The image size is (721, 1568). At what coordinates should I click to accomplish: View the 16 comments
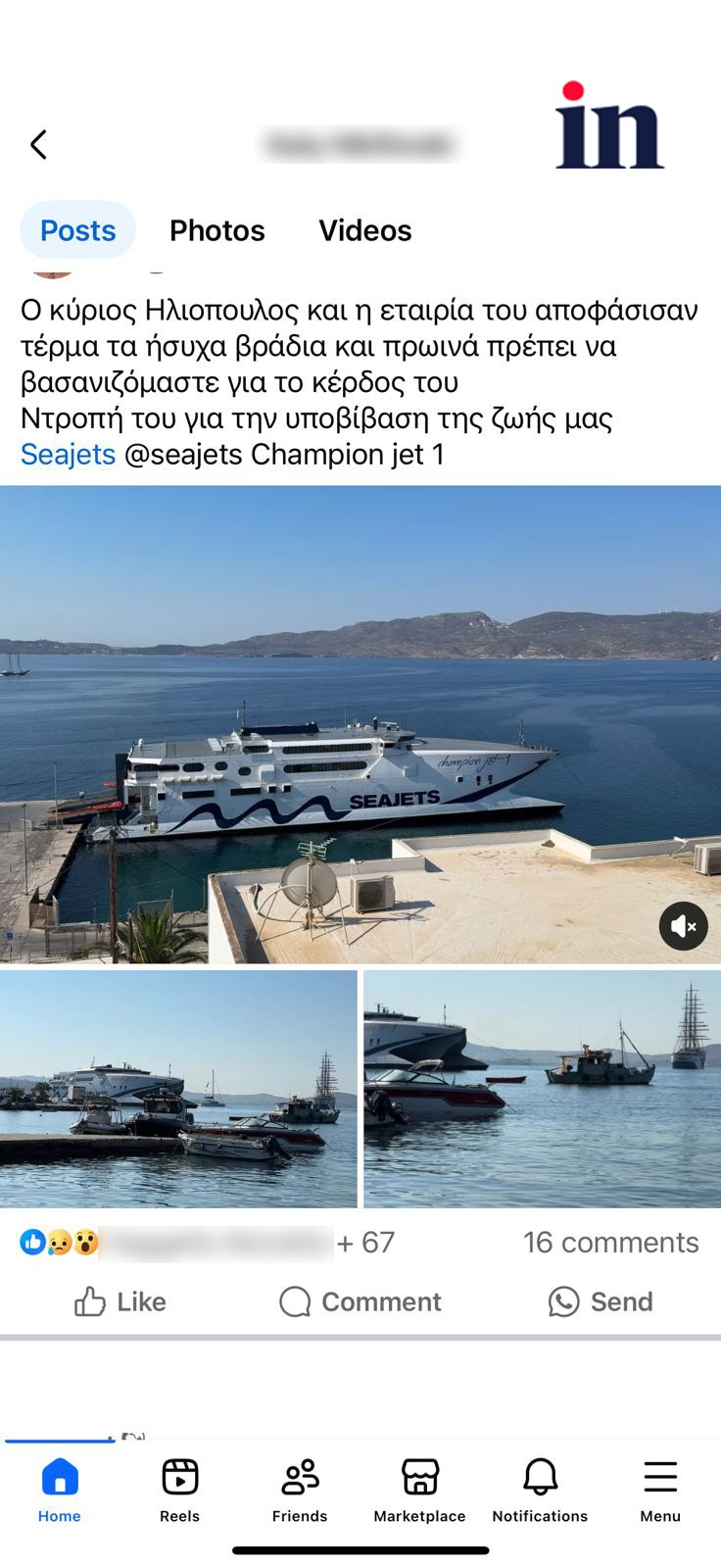tap(610, 1243)
